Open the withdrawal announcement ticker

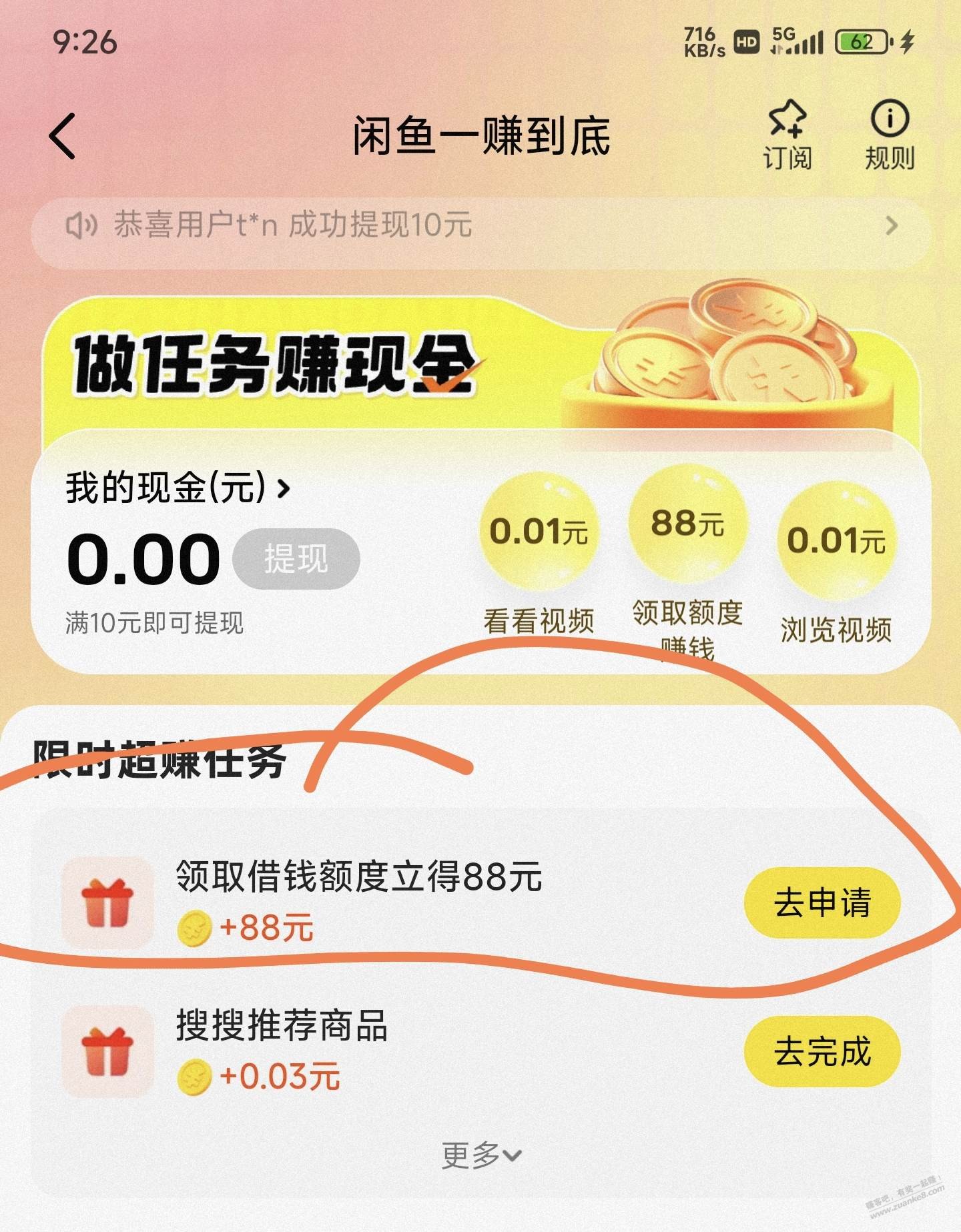point(480,225)
